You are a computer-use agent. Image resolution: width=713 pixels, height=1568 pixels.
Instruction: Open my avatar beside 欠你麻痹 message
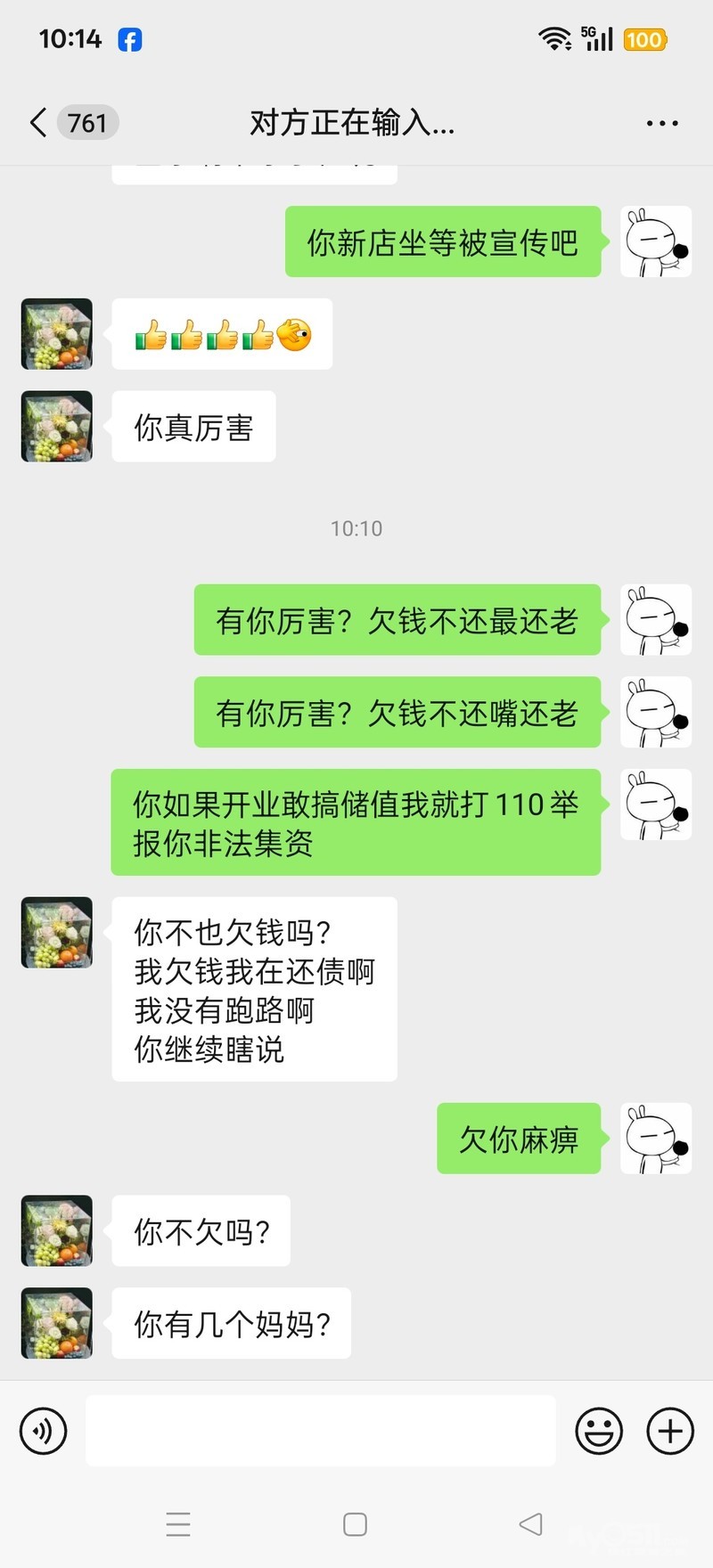(x=656, y=1139)
